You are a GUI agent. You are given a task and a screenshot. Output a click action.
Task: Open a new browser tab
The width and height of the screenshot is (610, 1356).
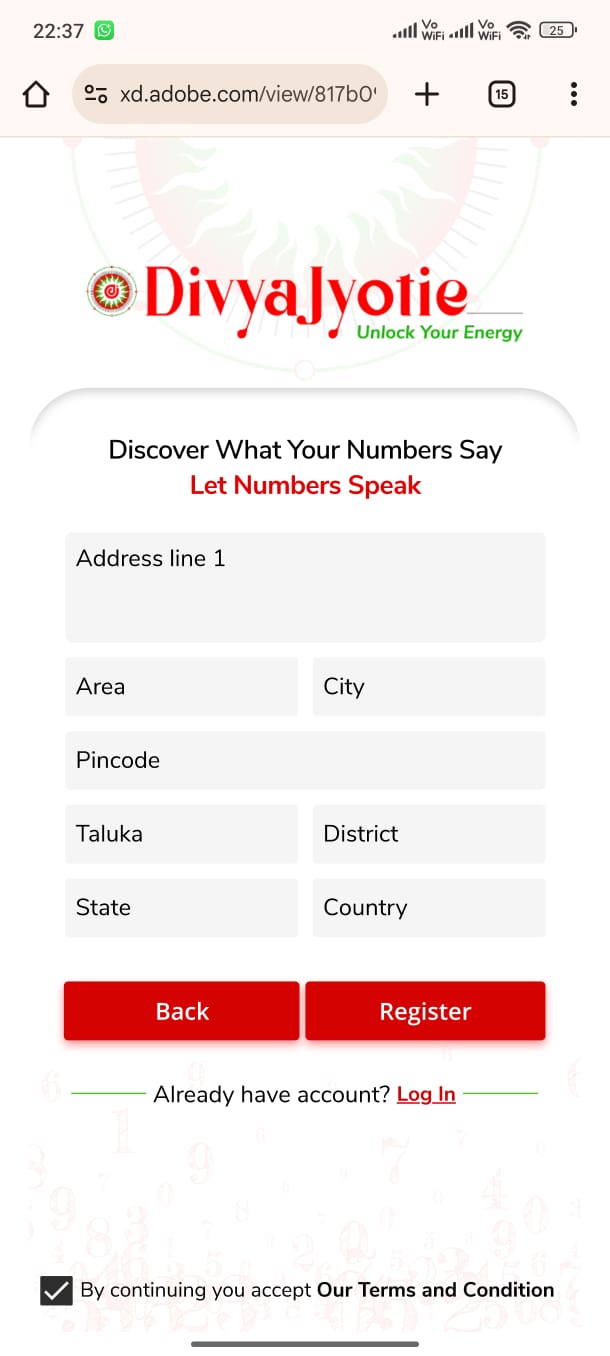click(x=427, y=95)
